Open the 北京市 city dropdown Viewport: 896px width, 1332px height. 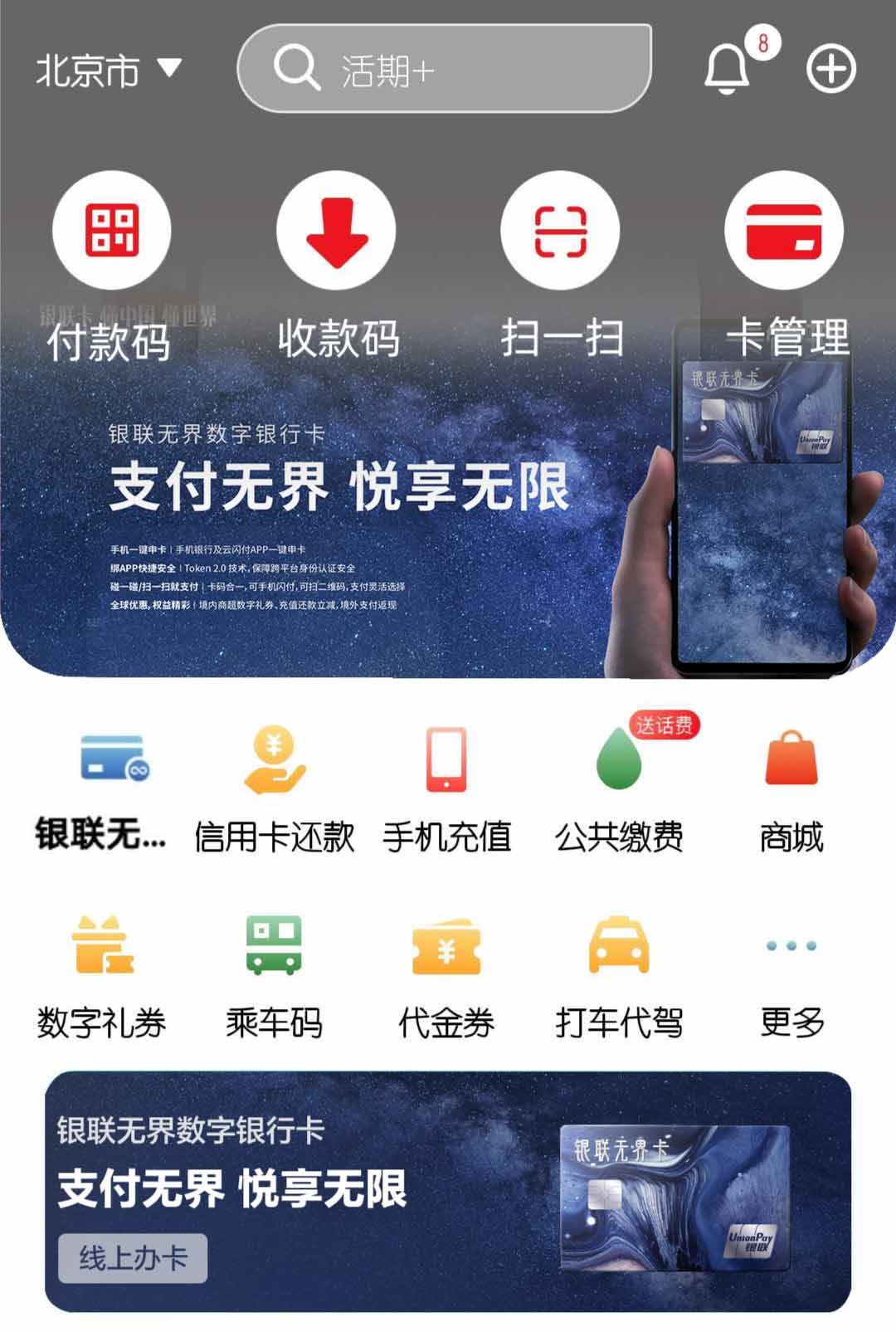(108, 70)
